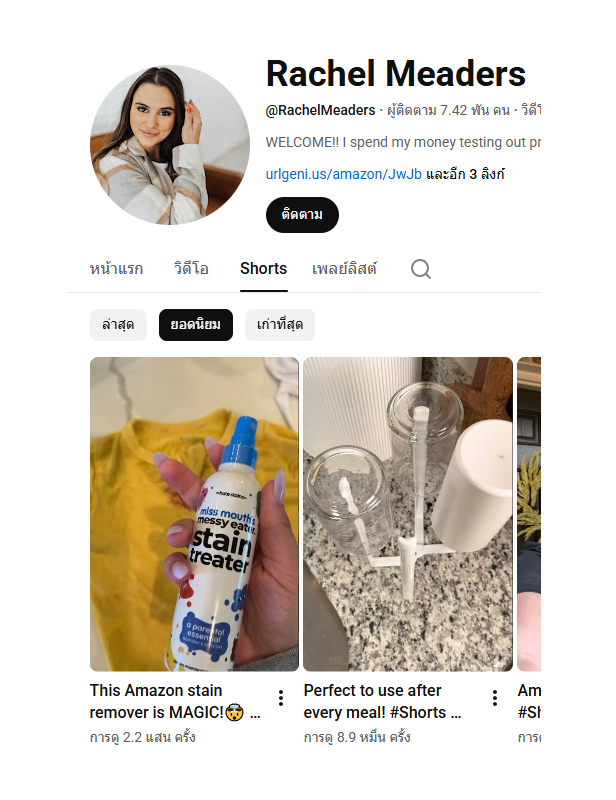Select the Shorts tab
The image size is (616, 800).
tap(263, 268)
